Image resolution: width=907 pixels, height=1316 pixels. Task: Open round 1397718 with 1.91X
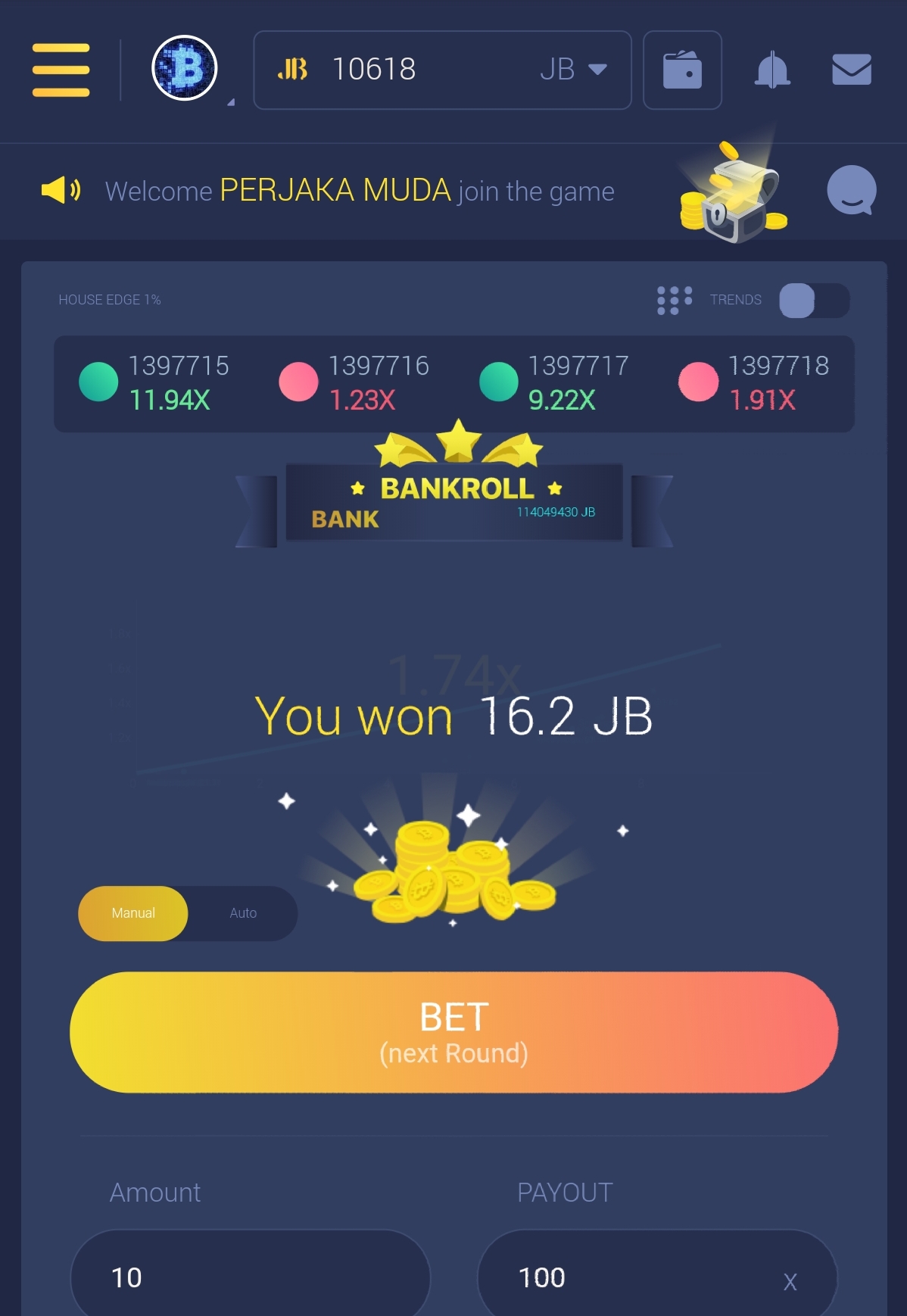coord(754,383)
